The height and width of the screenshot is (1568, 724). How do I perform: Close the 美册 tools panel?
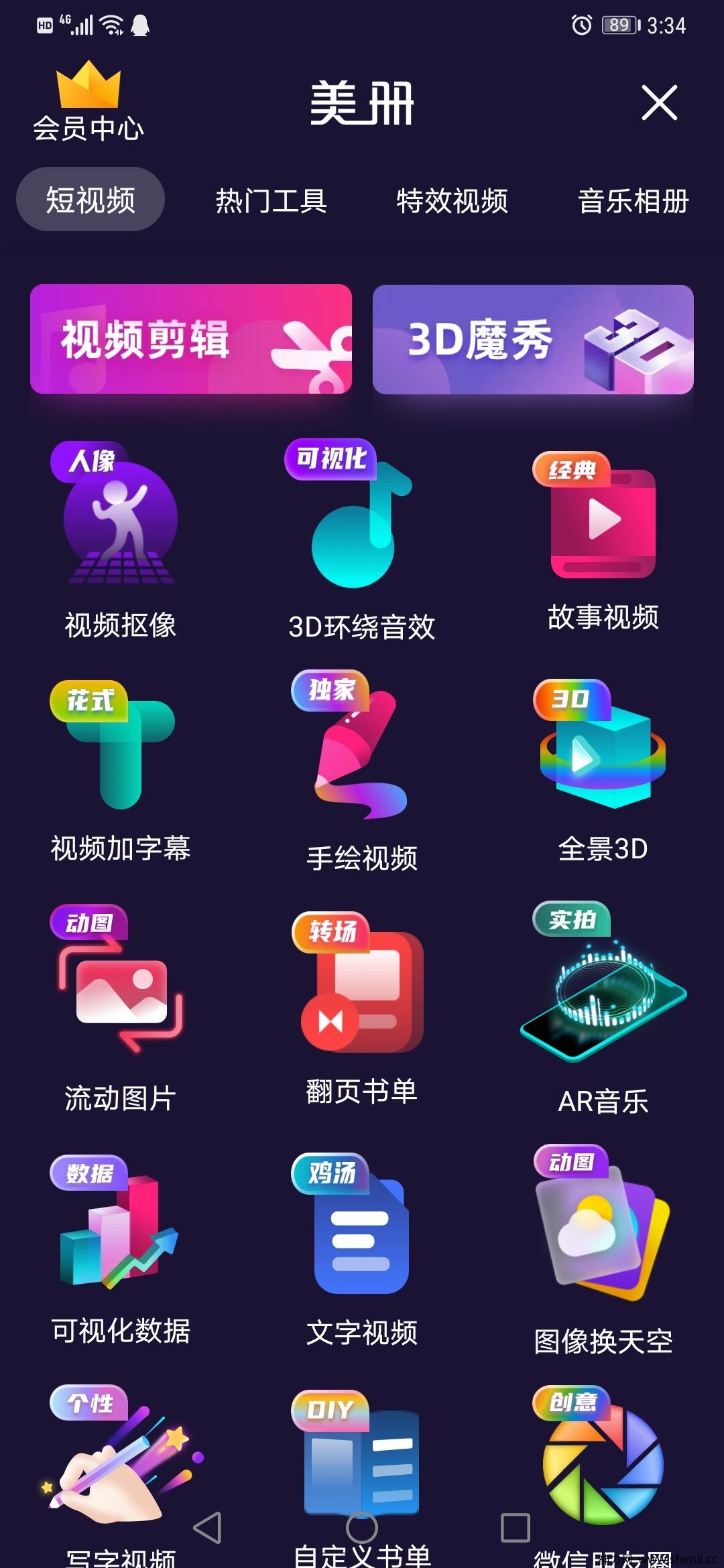pyautogui.click(x=659, y=103)
